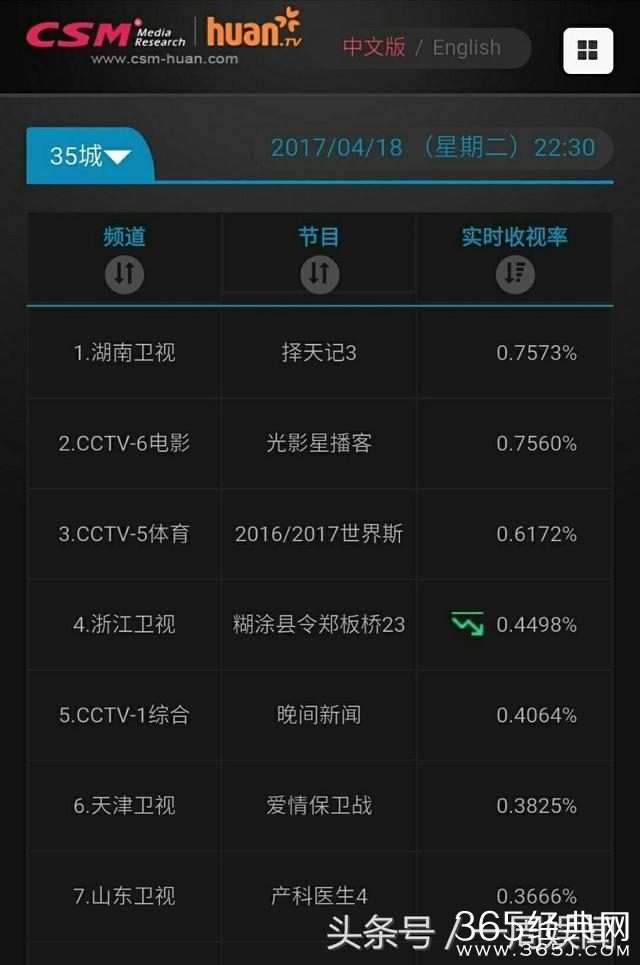Sort the table by 频道
Screen dimensions: 640x965
click(x=124, y=273)
